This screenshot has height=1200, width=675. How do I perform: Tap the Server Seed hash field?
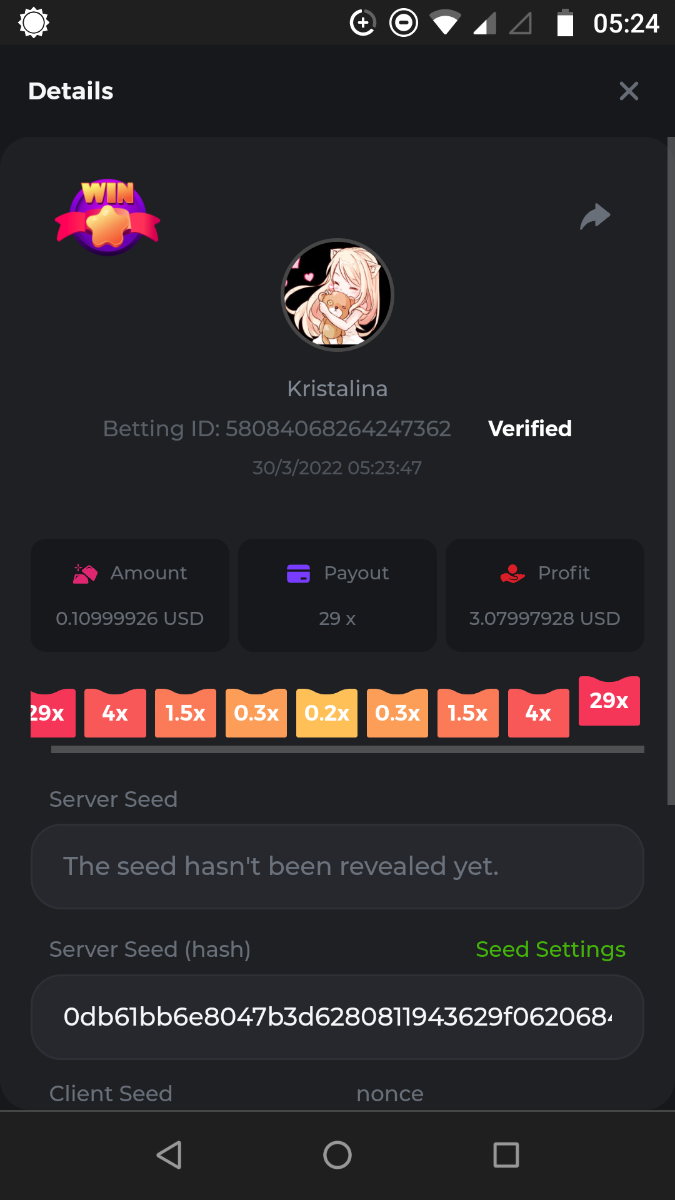click(x=337, y=1017)
